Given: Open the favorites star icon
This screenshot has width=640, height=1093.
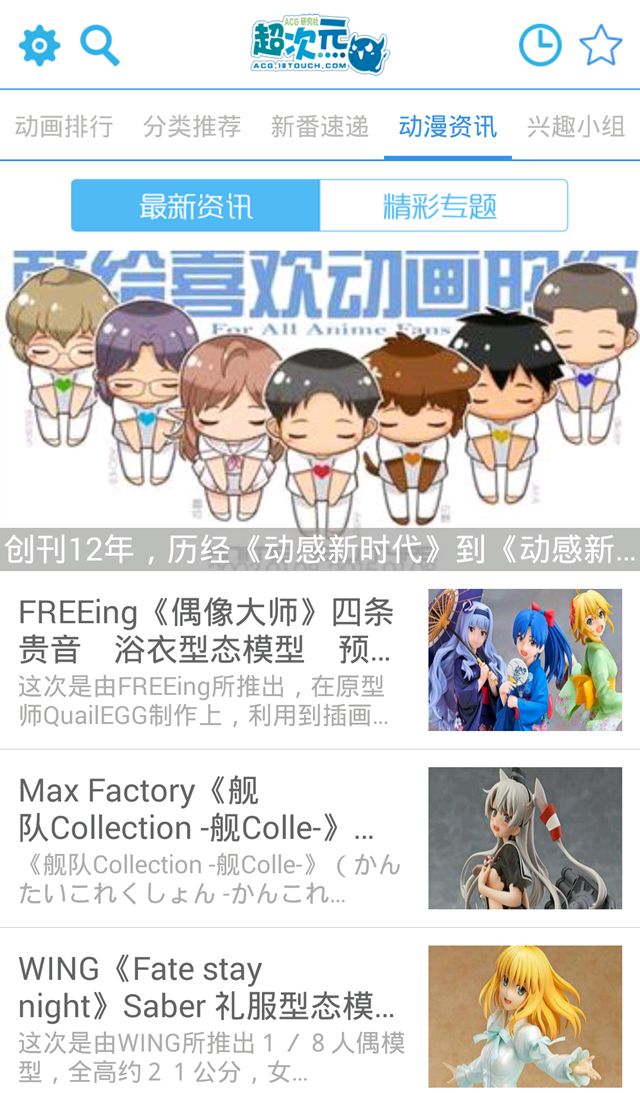Looking at the screenshot, I should point(601,45).
